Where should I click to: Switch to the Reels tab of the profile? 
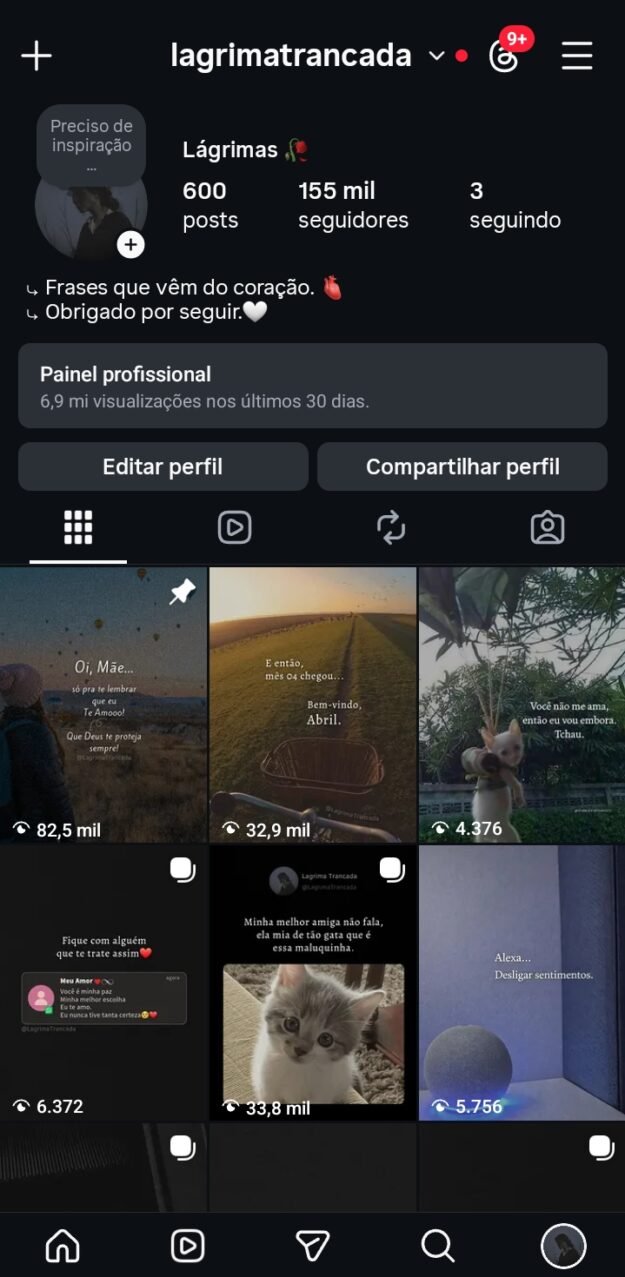point(234,528)
